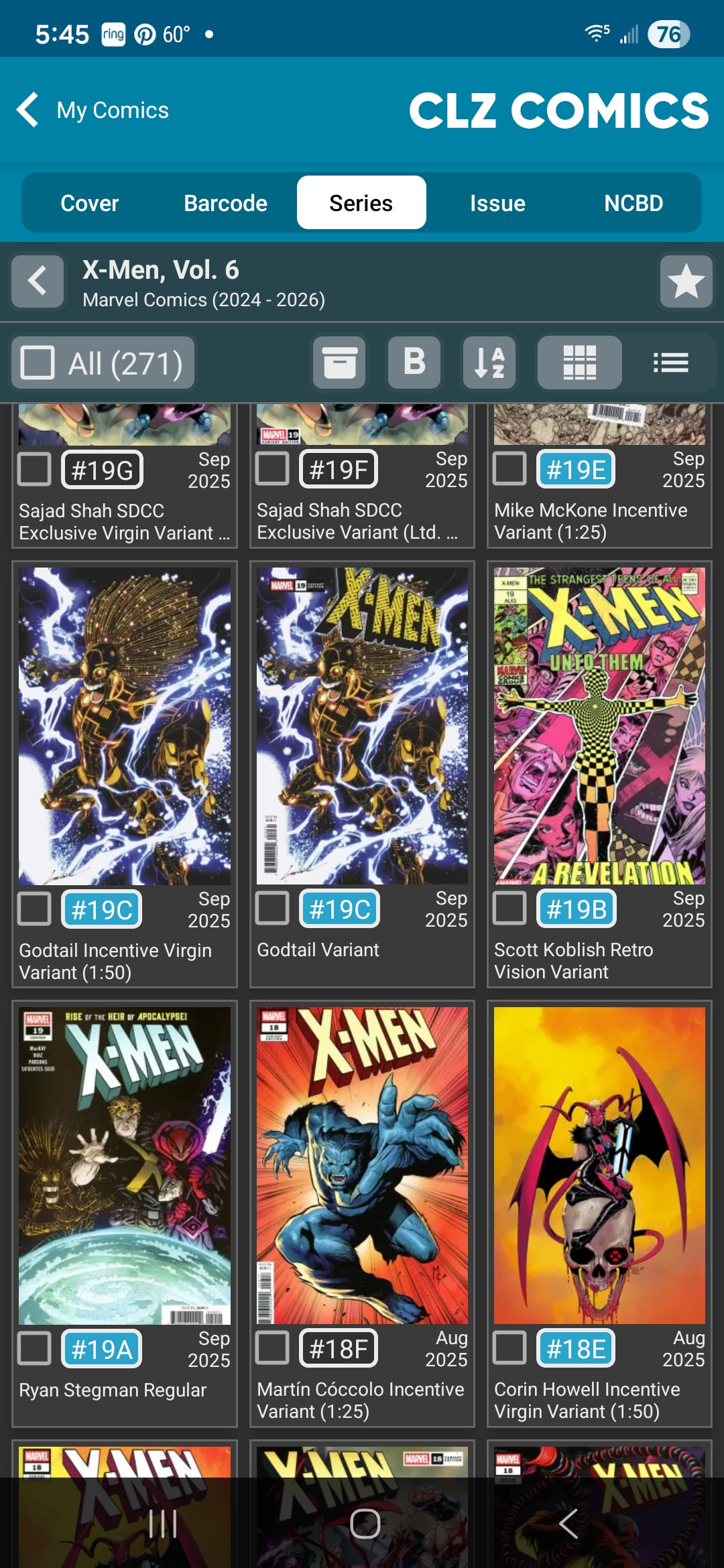Open the A-Z sort order options
This screenshot has height=1568, width=724.
click(x=489, y=363)
